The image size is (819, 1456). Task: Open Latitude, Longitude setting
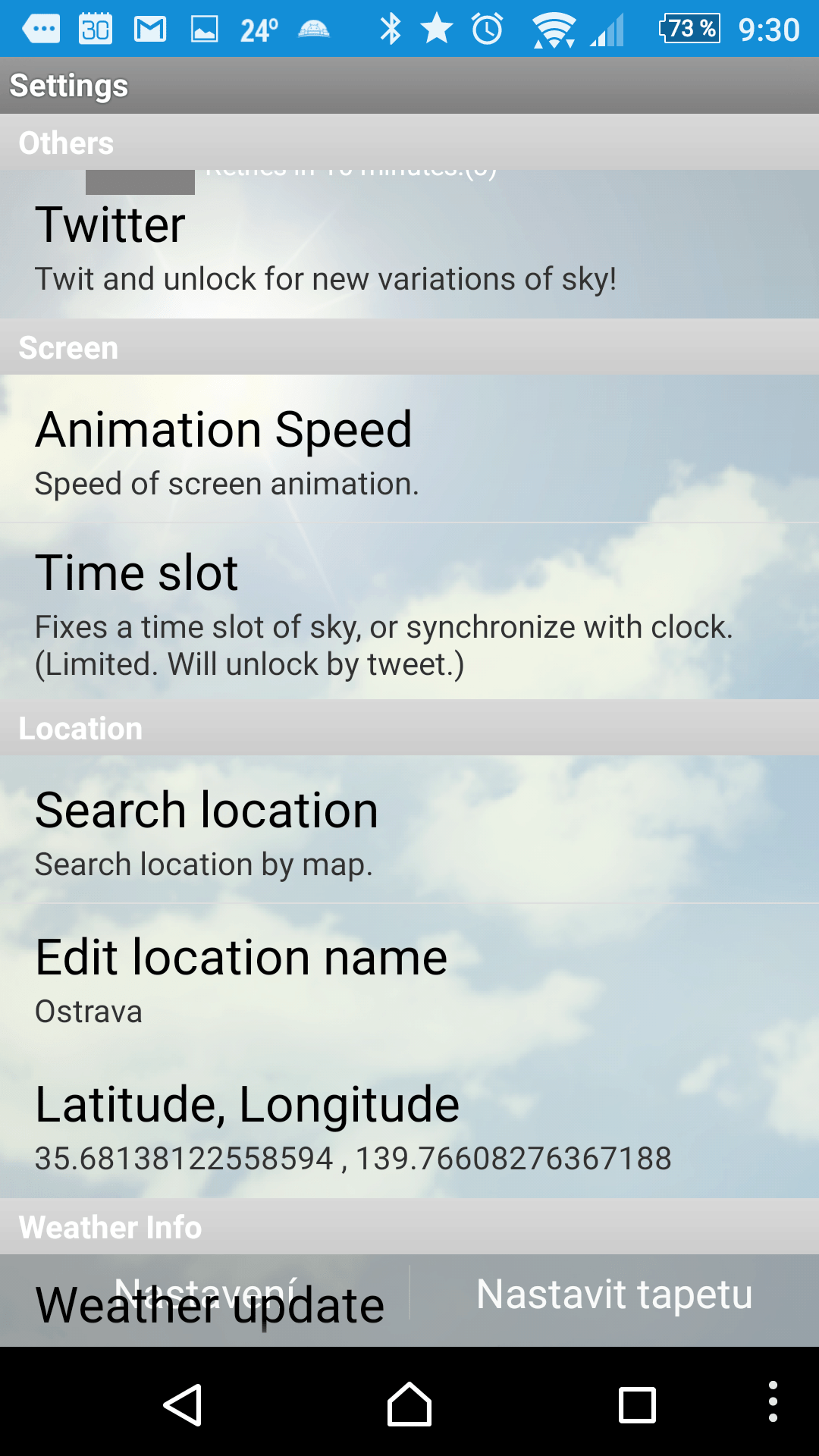409,1125
